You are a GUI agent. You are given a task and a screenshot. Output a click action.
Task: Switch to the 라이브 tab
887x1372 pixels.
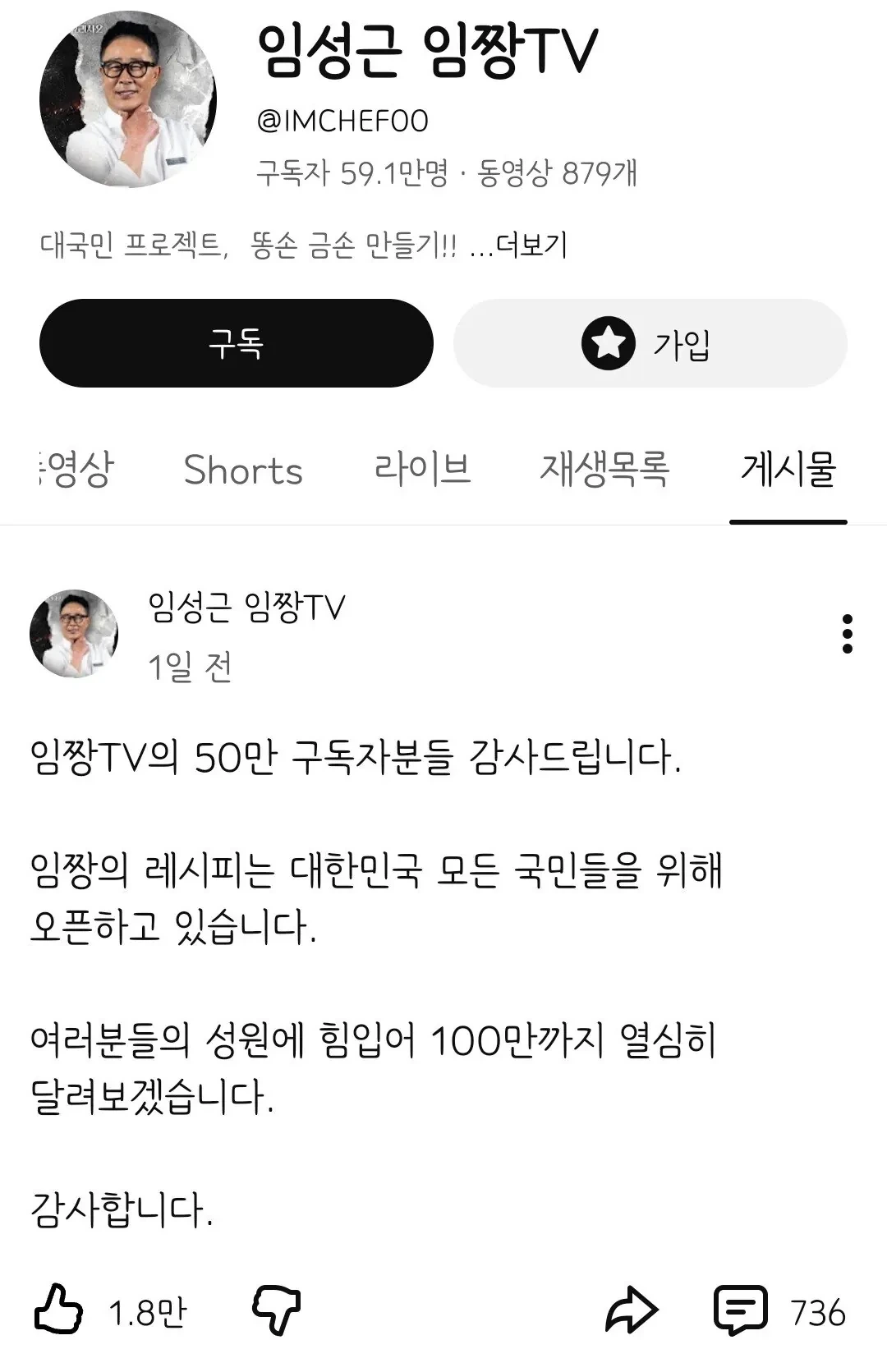click(x=422, y=470)
